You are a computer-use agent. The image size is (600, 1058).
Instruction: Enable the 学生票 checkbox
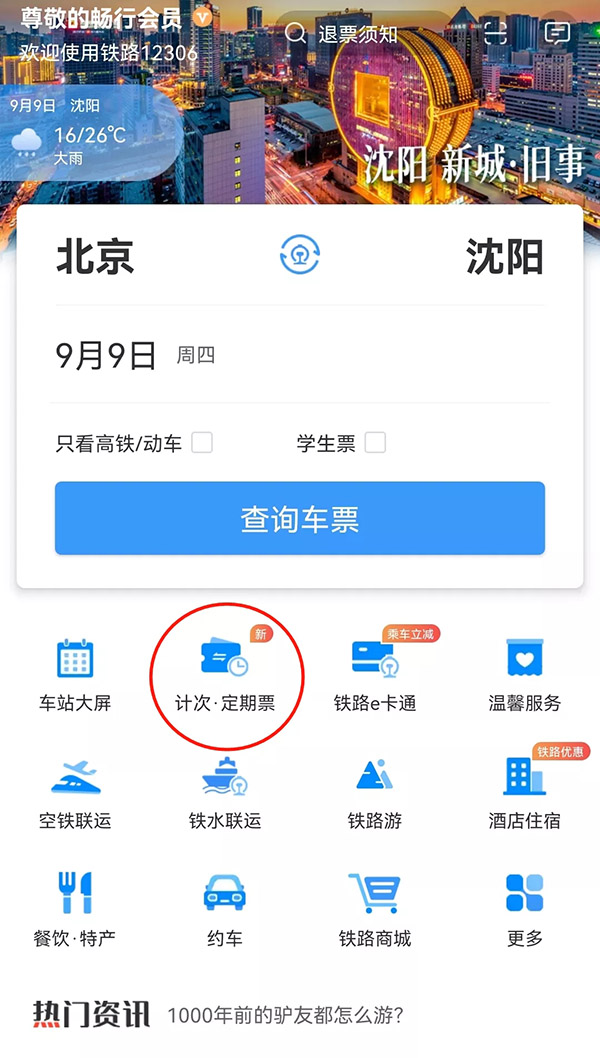click(375, 442)
